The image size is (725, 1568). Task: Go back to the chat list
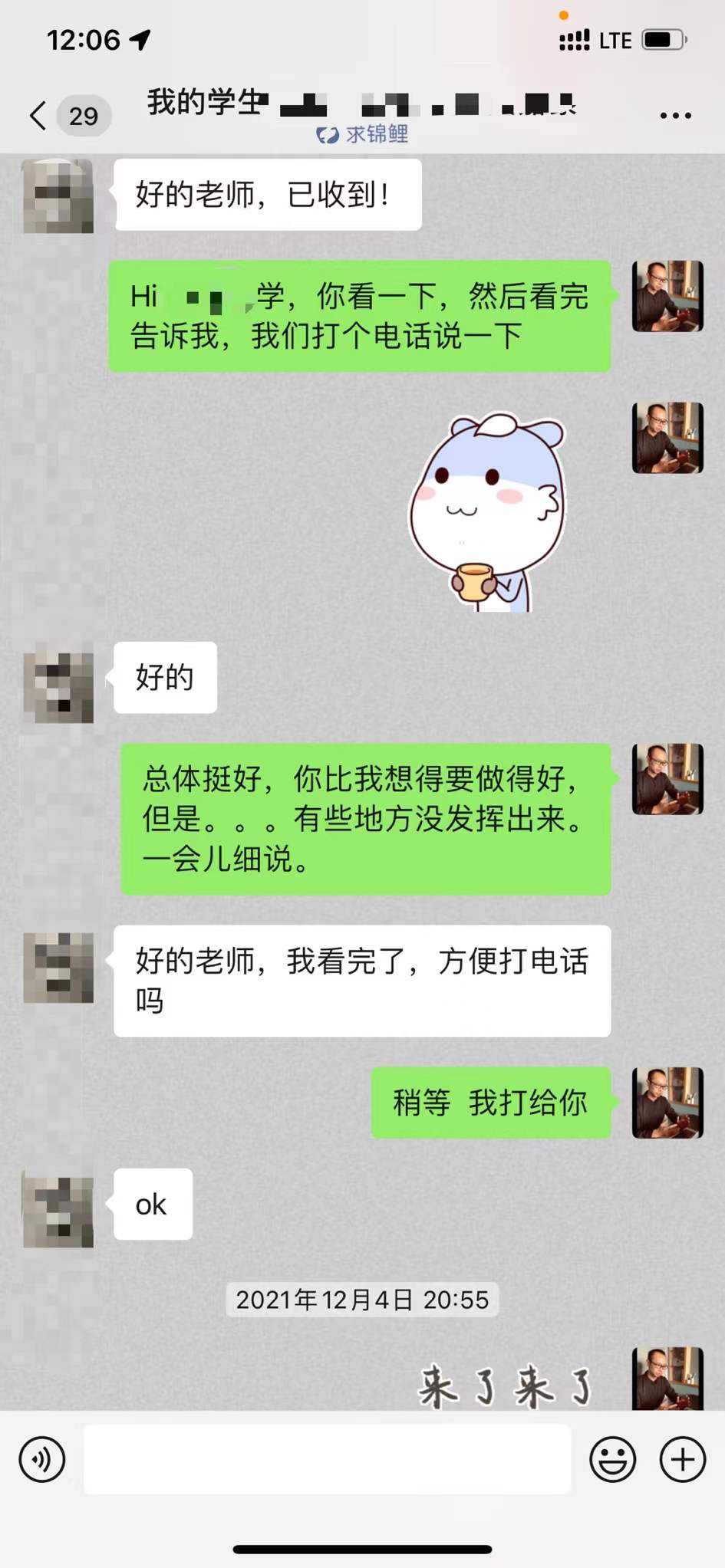click(x=38, y=116)
